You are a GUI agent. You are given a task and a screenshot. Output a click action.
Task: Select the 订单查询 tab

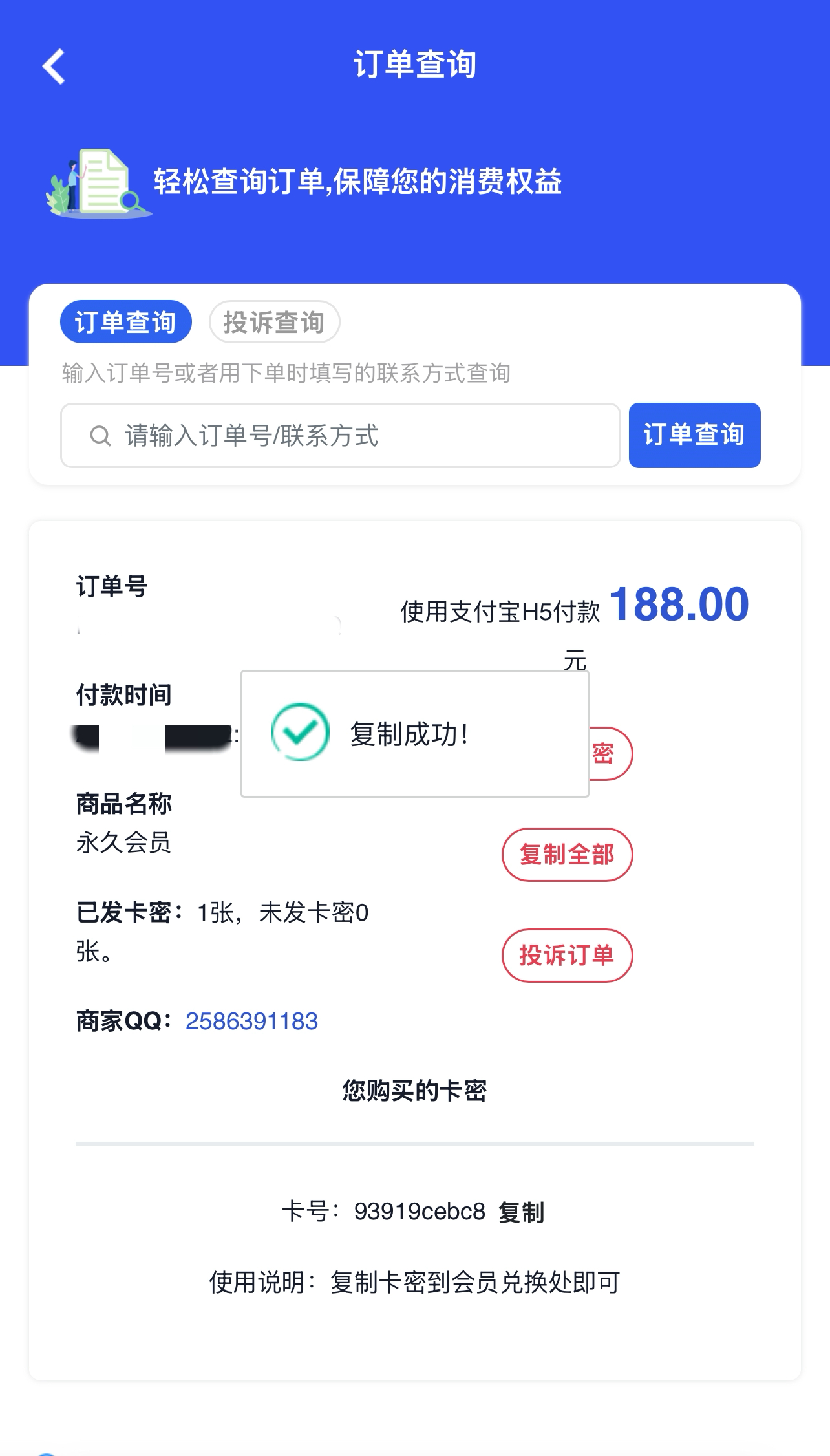(126, 322)
